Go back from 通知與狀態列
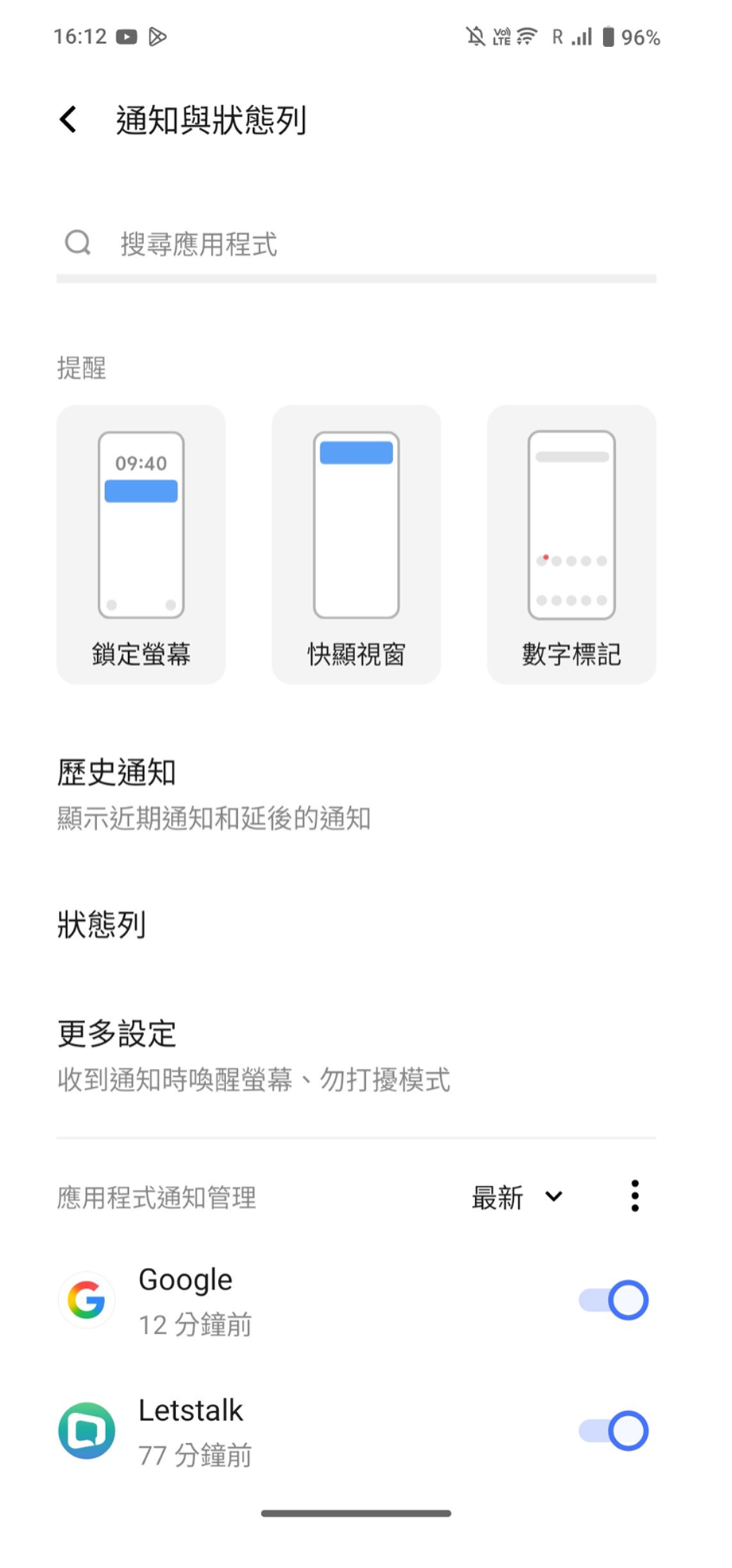This screenshot has height=1568, width=732. click(68, 120)
